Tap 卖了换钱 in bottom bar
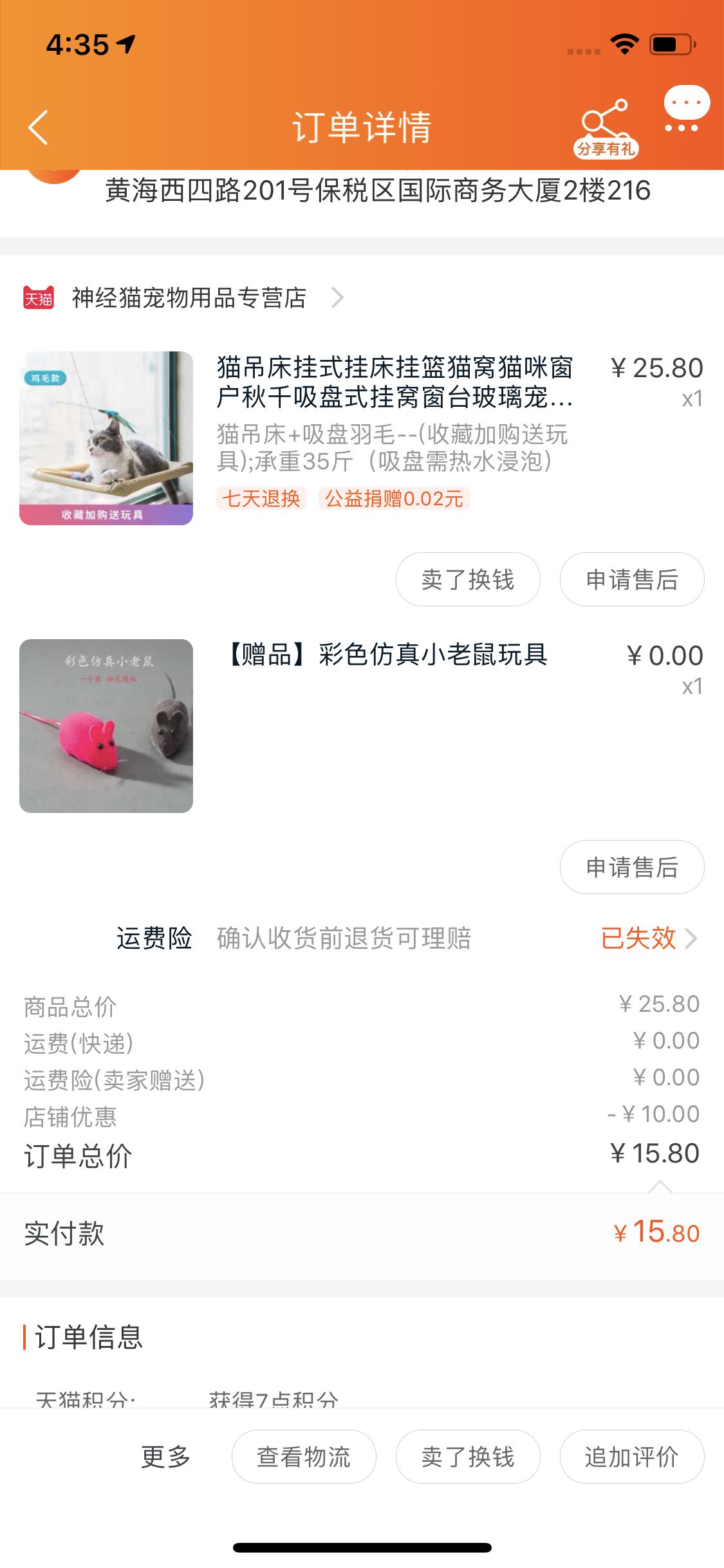This screenshot has width=724, height=1568. (x=468, y=1457)
